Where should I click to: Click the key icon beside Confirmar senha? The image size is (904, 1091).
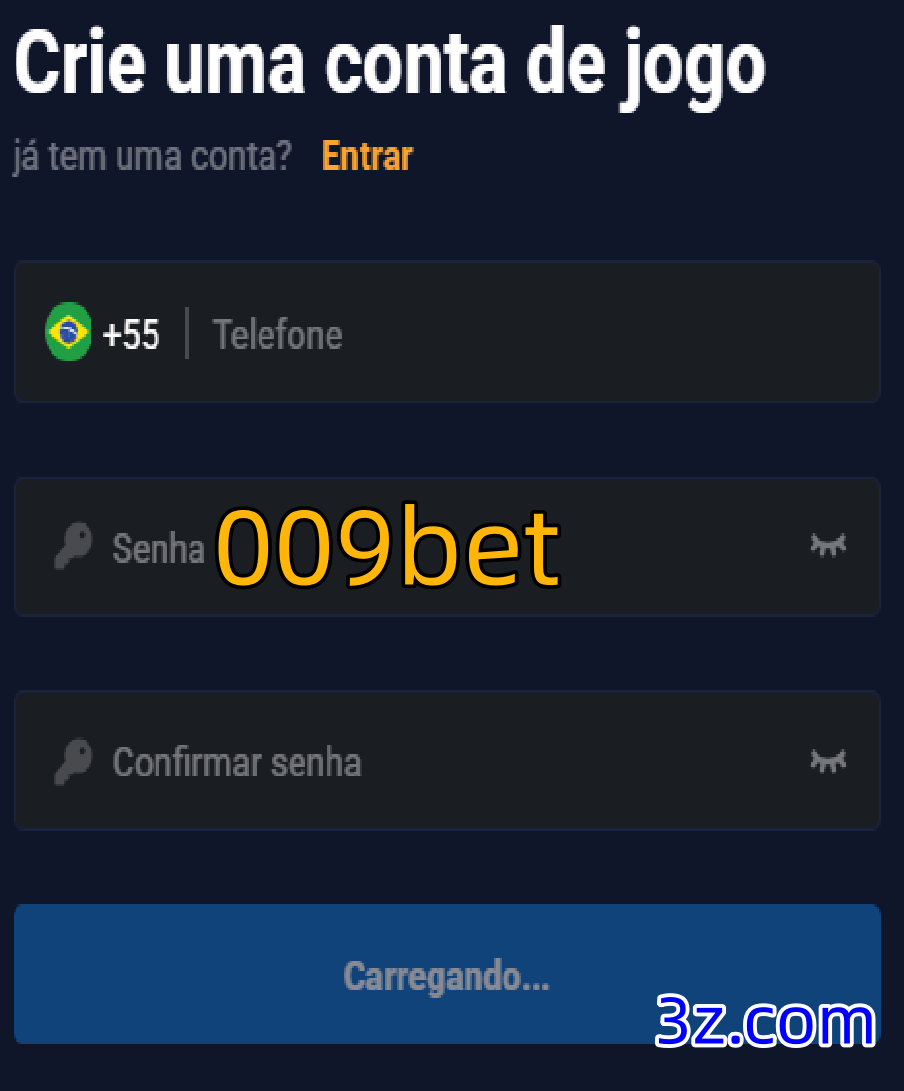tap(72, 761)
